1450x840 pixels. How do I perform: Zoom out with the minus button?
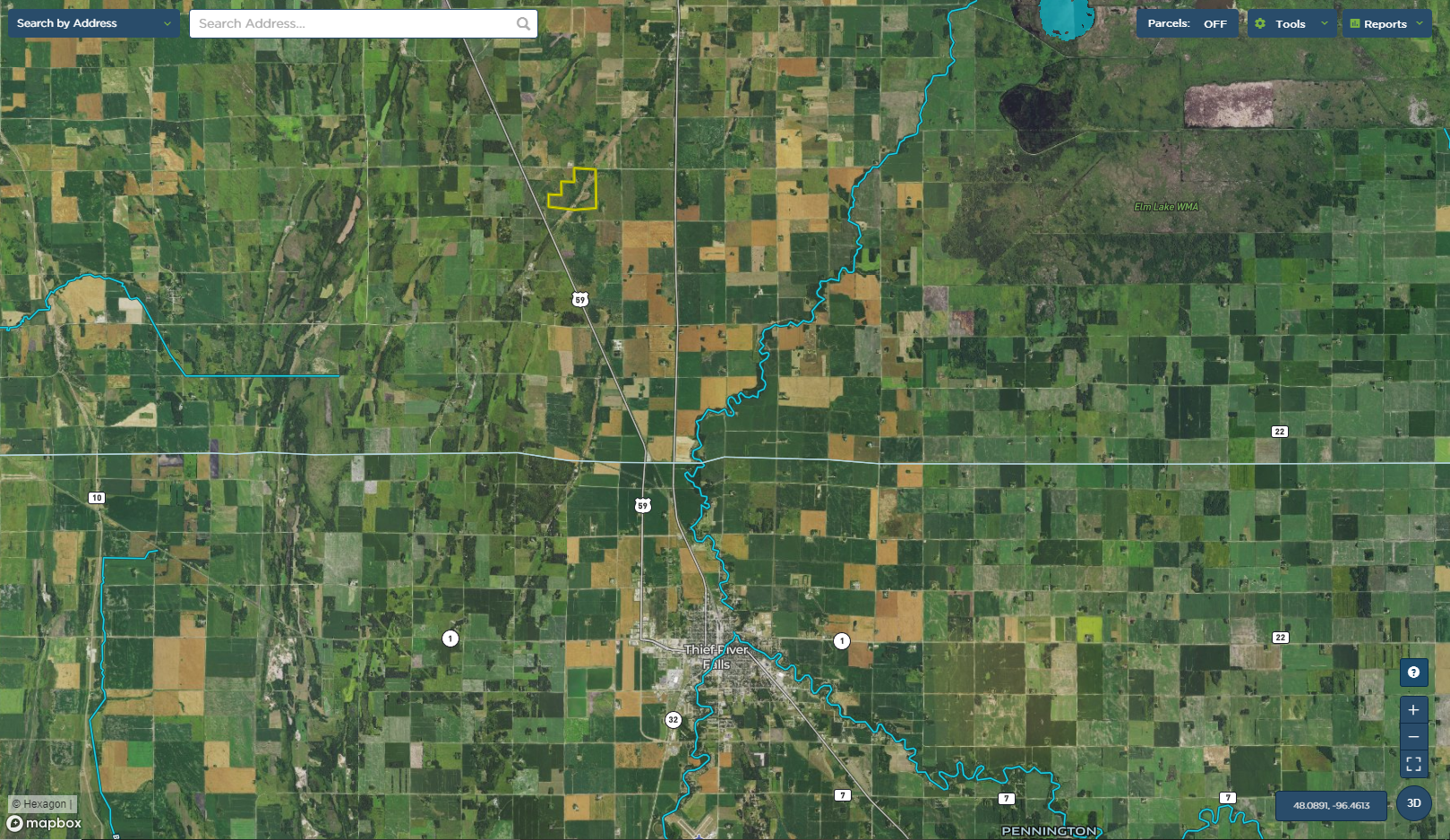tap(1413, 737)
